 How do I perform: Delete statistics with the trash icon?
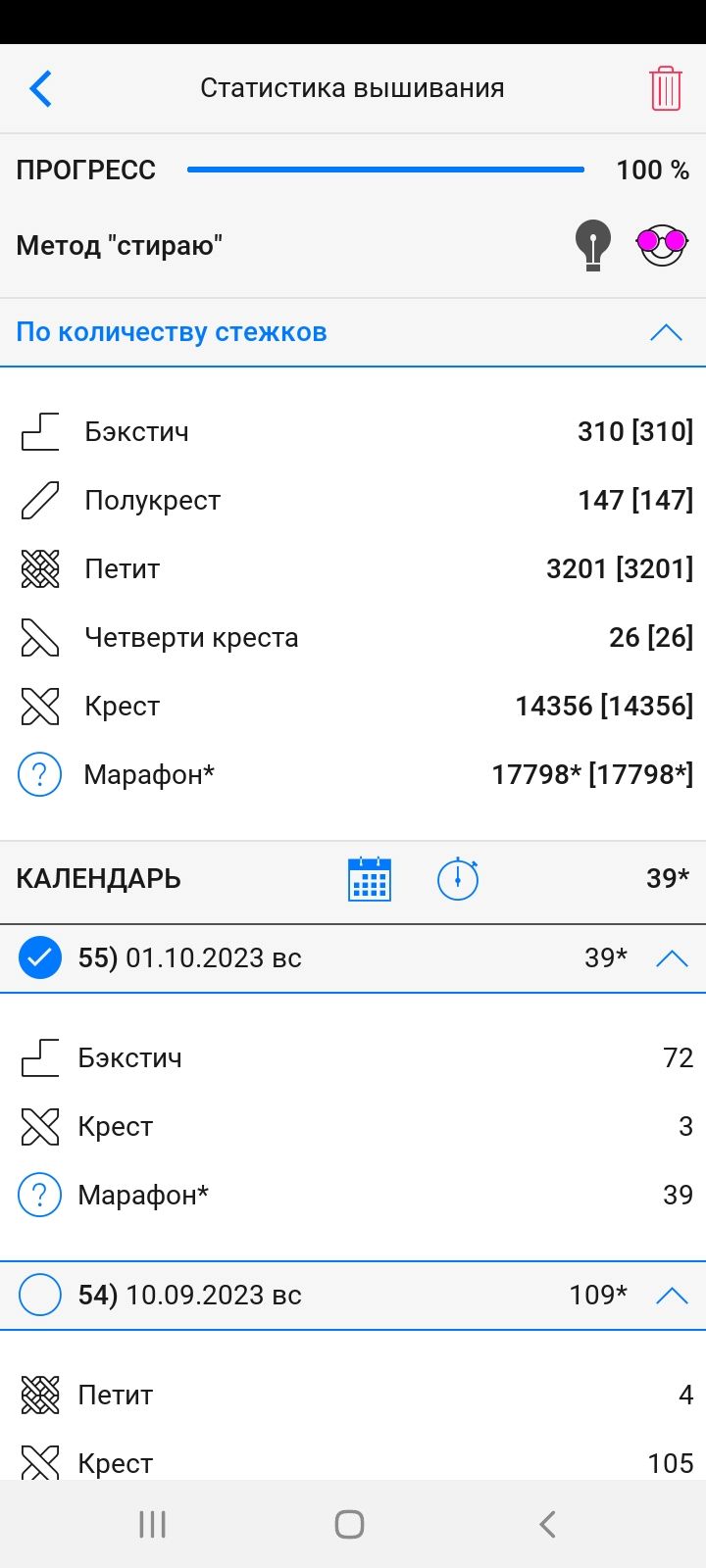click(x=665, y=88)
